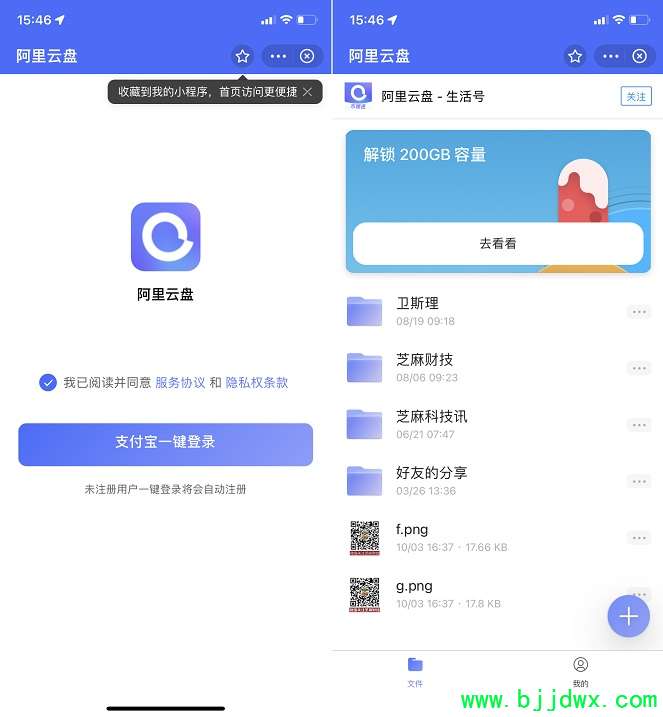
Task: Tap the Alipay one-tap login button
Action: pyautogui.click(x=165, y=443)
